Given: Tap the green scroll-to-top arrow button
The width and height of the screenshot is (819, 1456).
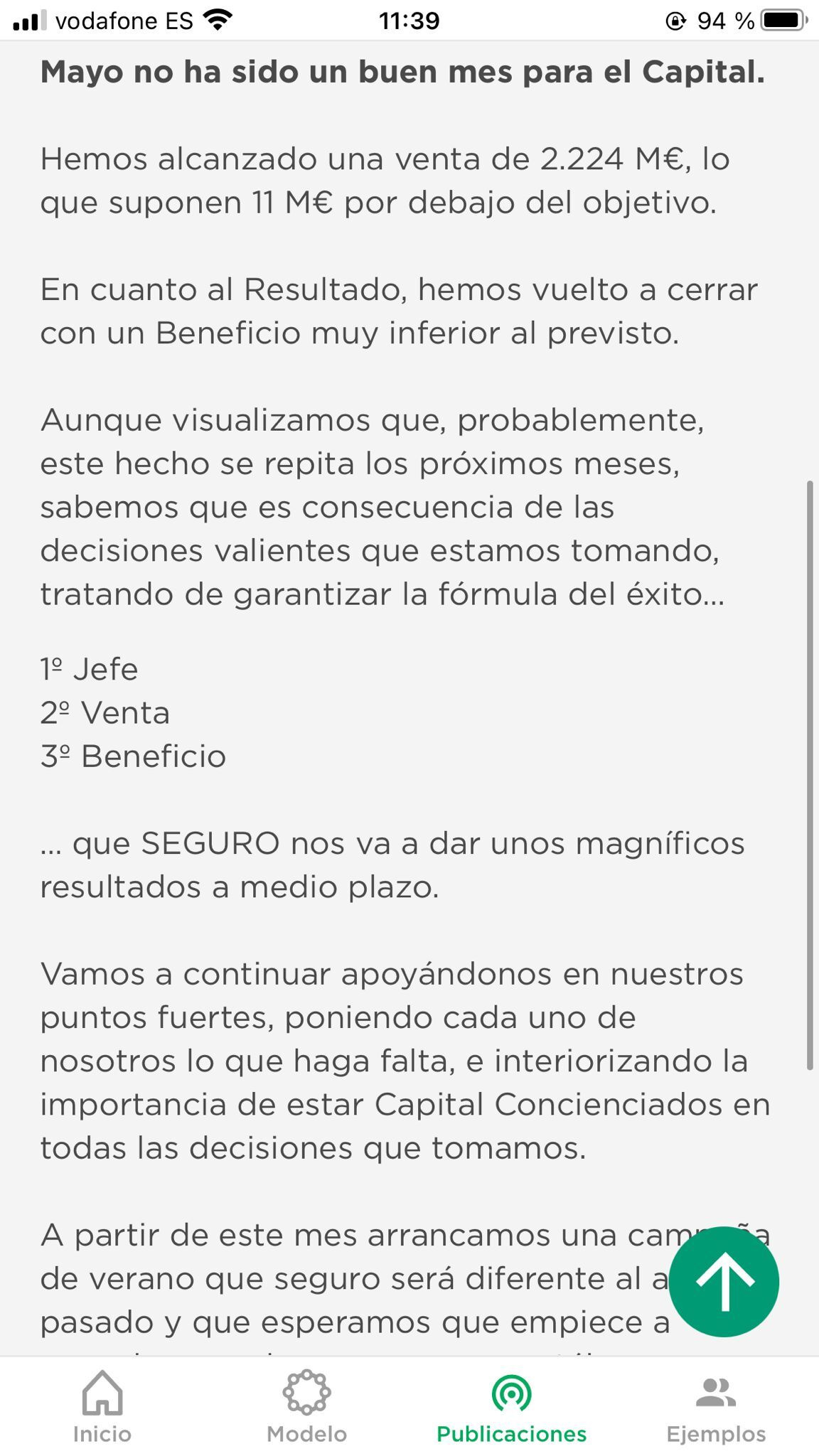Looking at the screenshot, I should click(x=724, y=1281).
